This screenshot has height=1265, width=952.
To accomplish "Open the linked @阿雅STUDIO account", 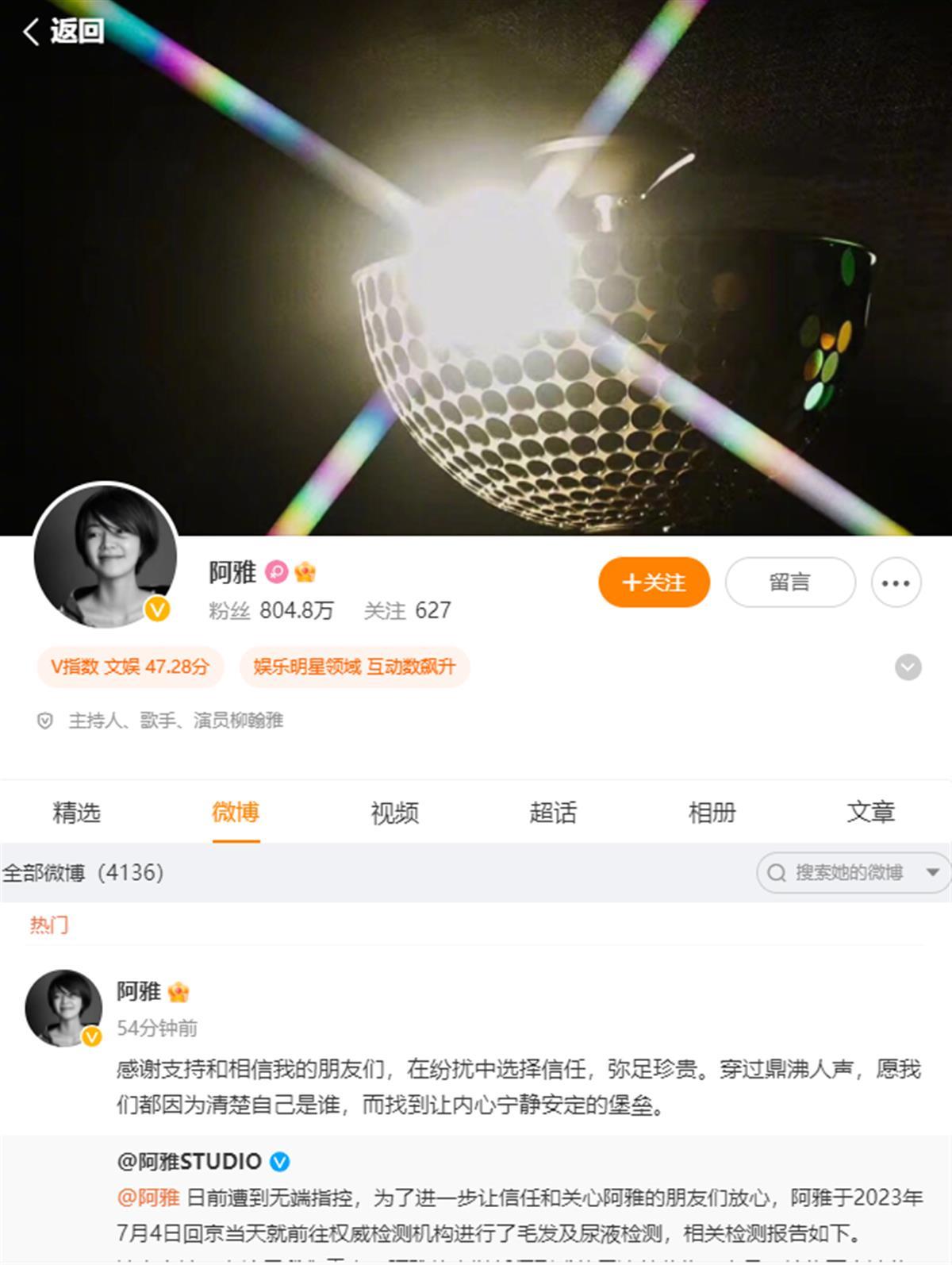I will tap(189, 1162).
